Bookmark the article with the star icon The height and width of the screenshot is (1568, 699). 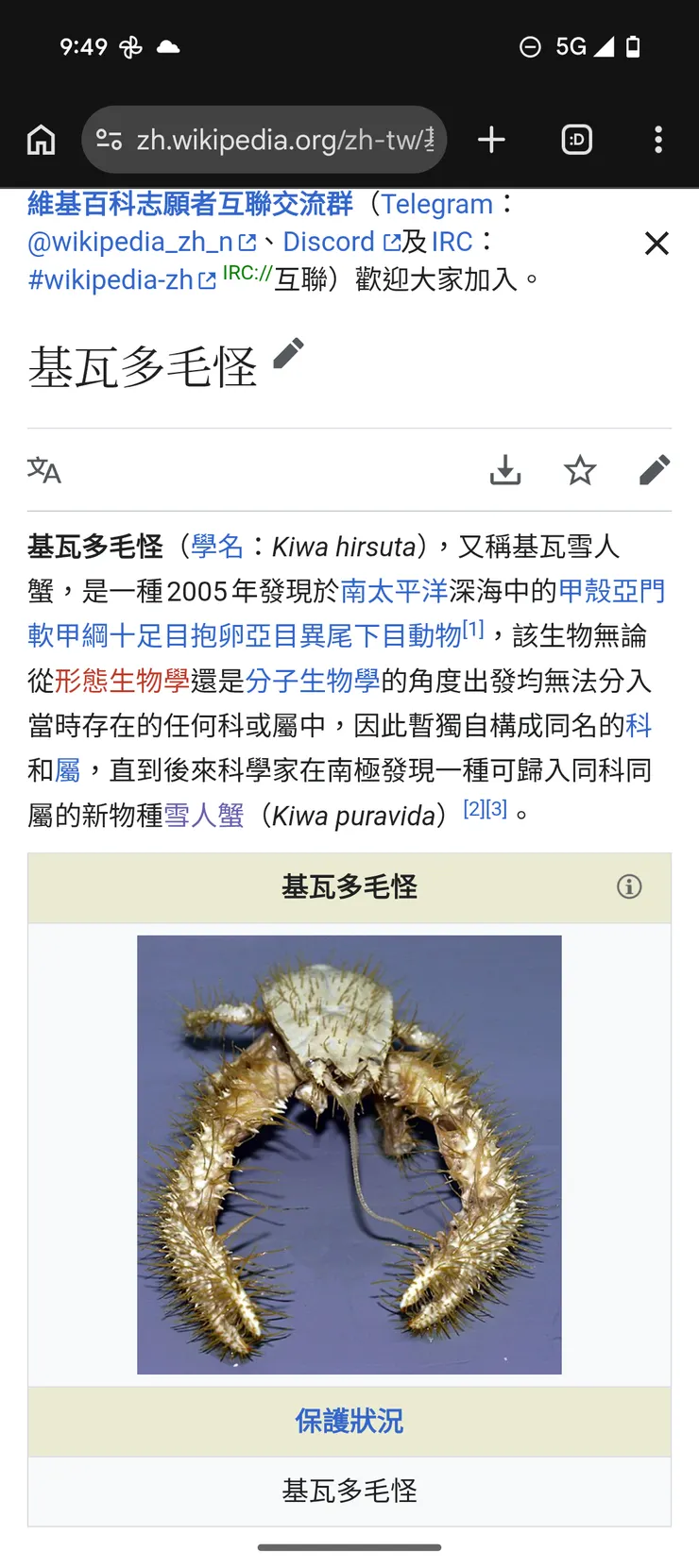pos(579,469)
